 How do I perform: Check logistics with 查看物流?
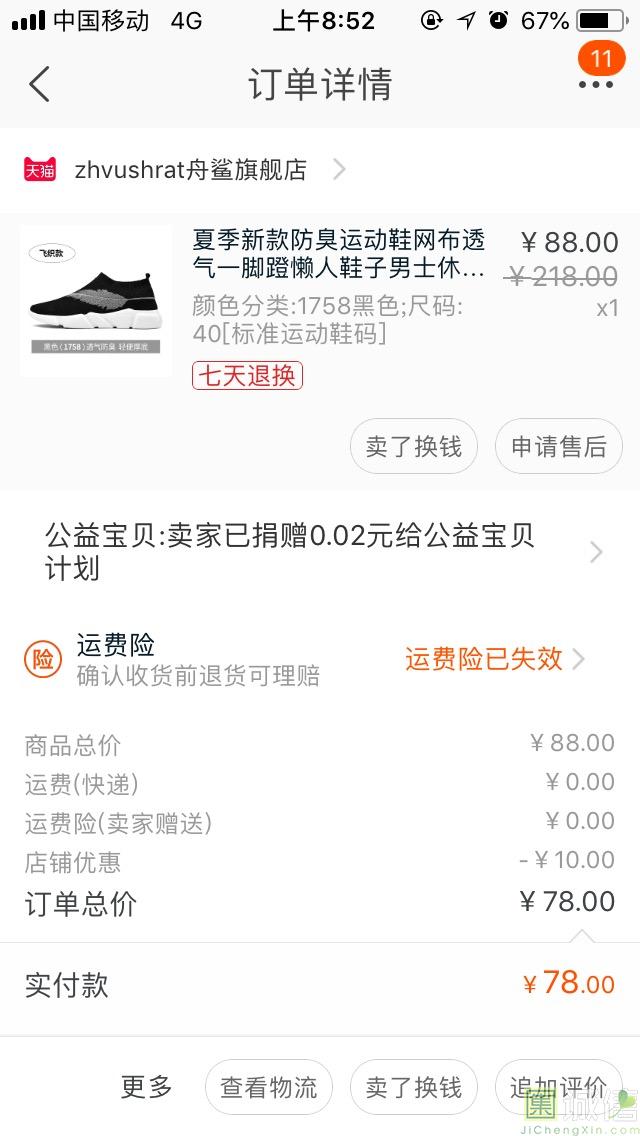coord(268,1087)
